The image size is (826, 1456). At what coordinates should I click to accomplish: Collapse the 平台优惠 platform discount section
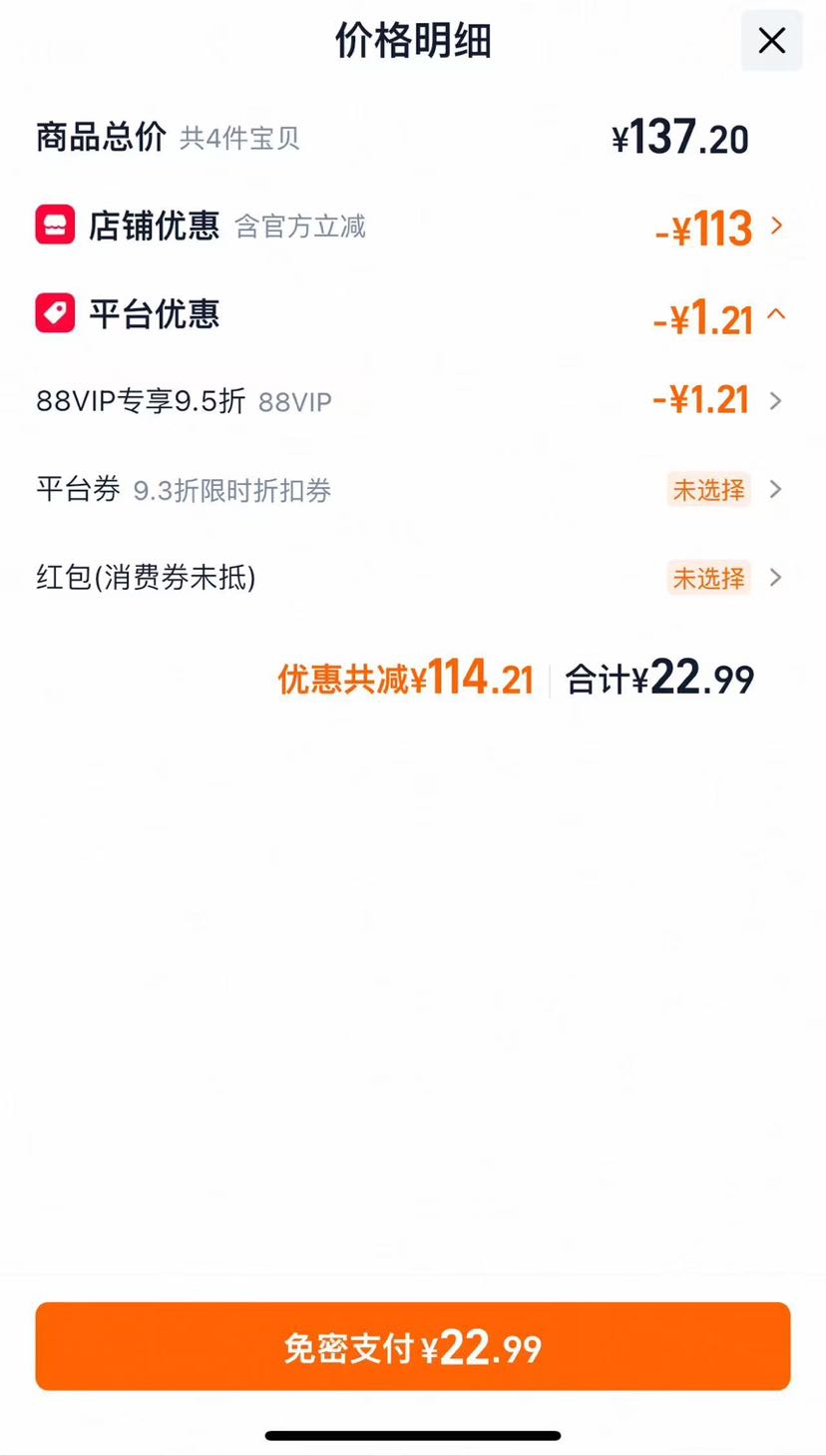click(x=412, y=315)
